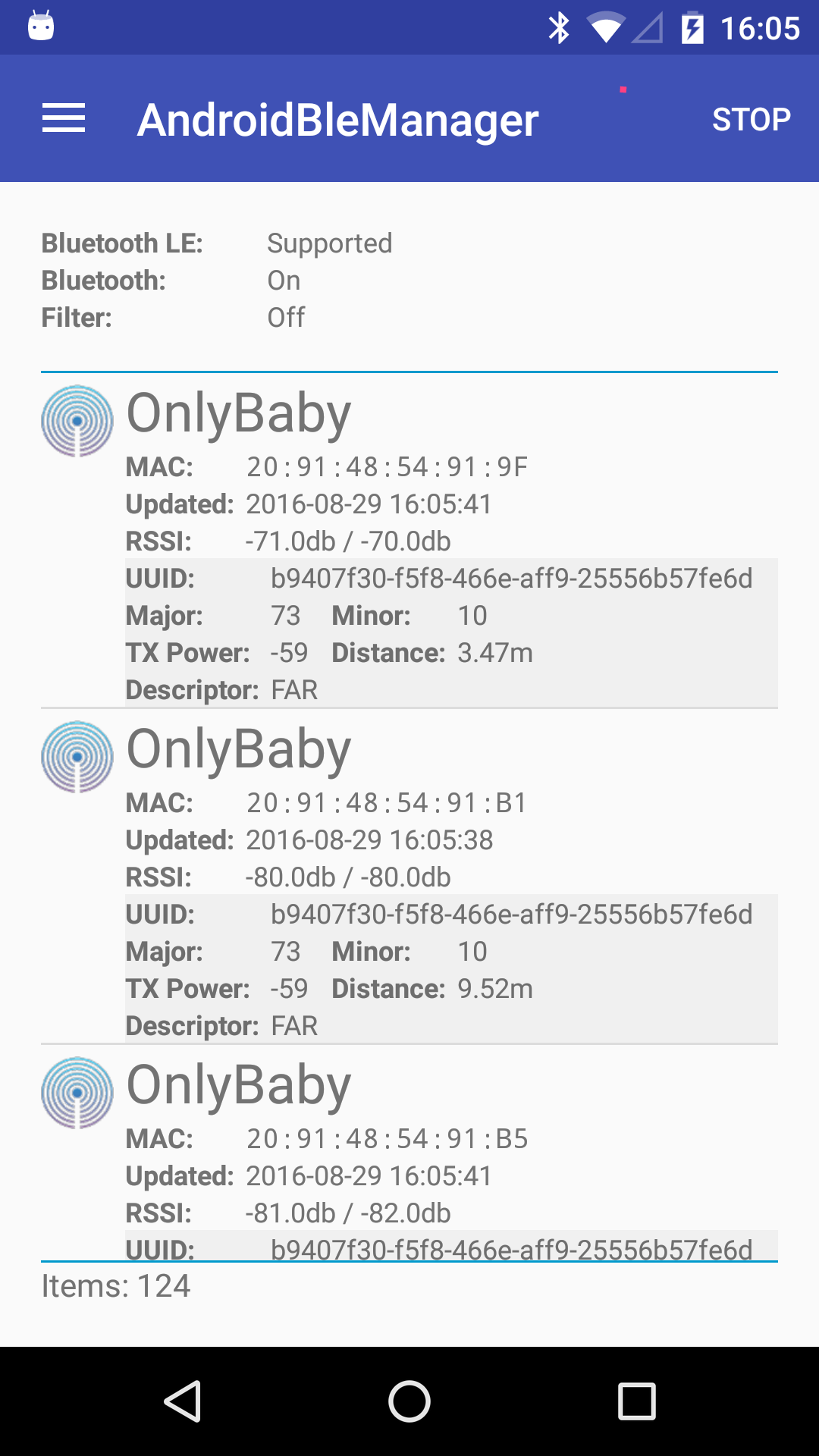Open OnlyBaby device with MAC ending 9F
Viewport: 819px width, 1456px height.
[x=409, y=540]
